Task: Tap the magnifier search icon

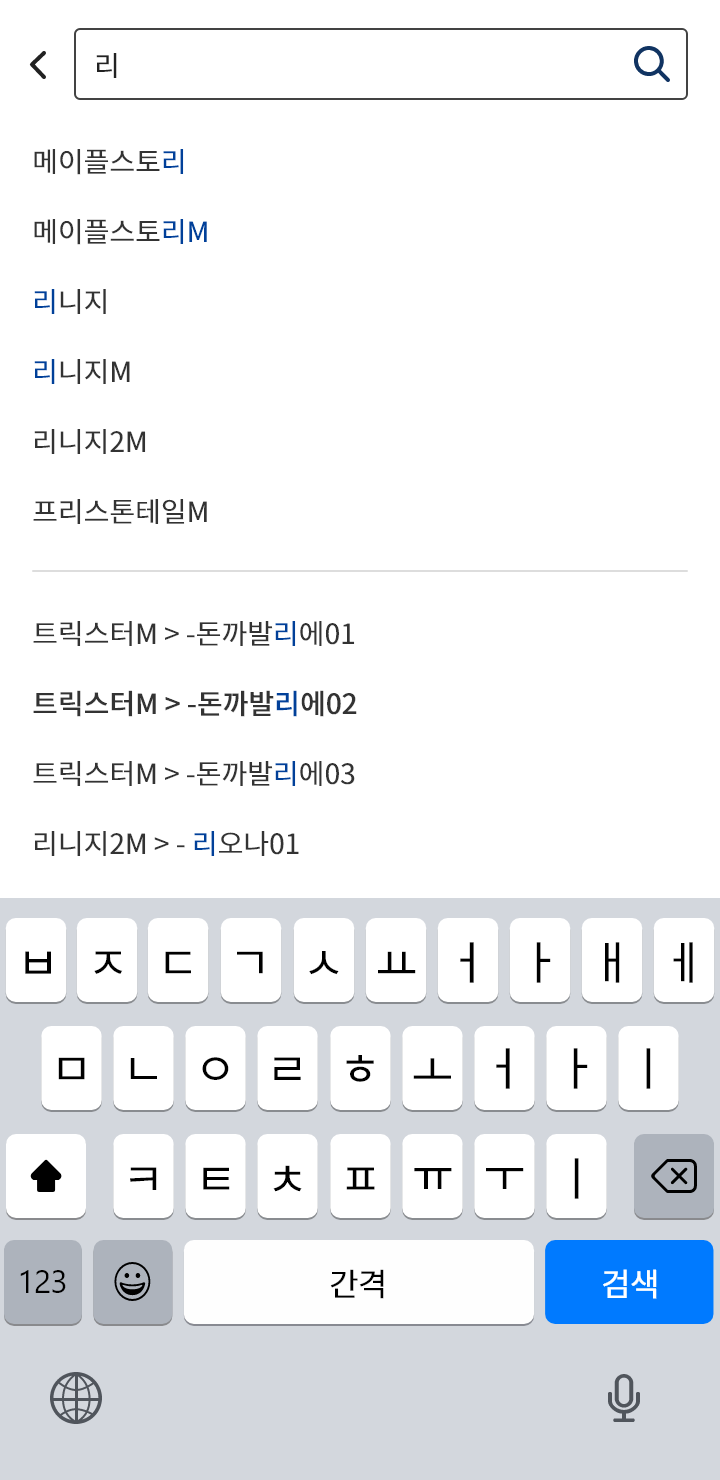Action: tap(651, 64)
